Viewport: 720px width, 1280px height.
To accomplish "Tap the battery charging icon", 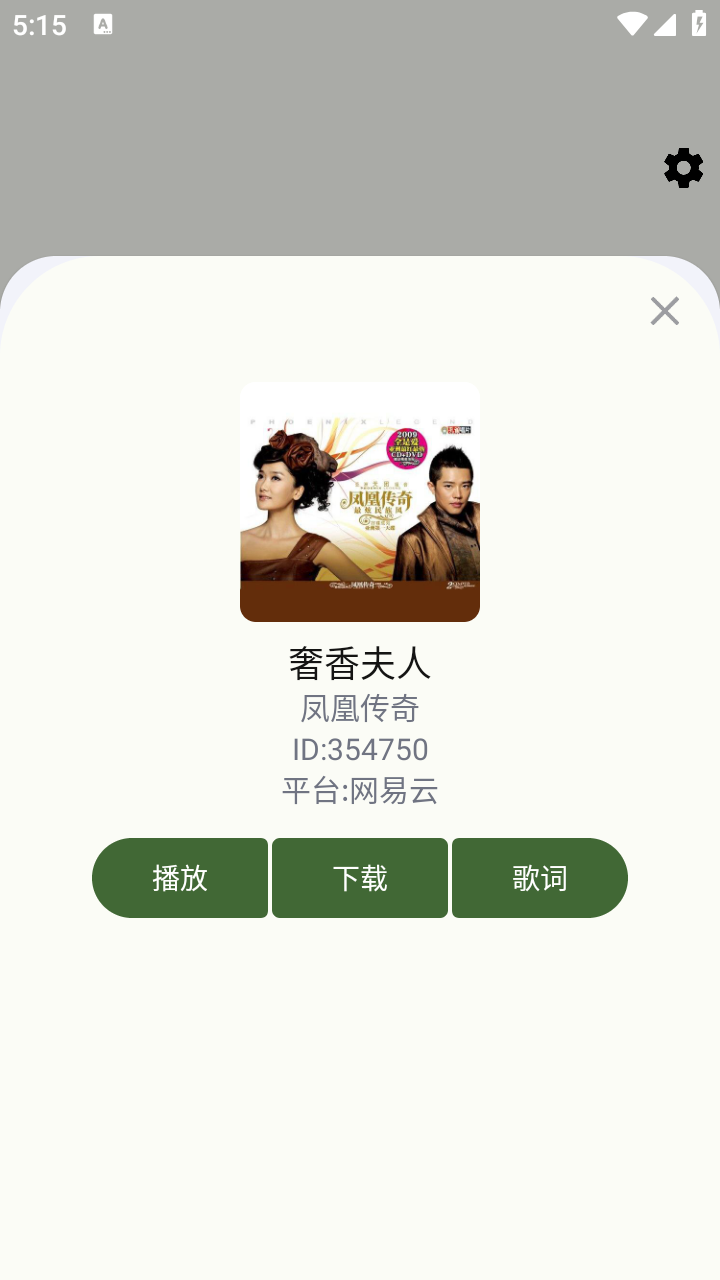I will pyautogui.click(x=699, y=25).
